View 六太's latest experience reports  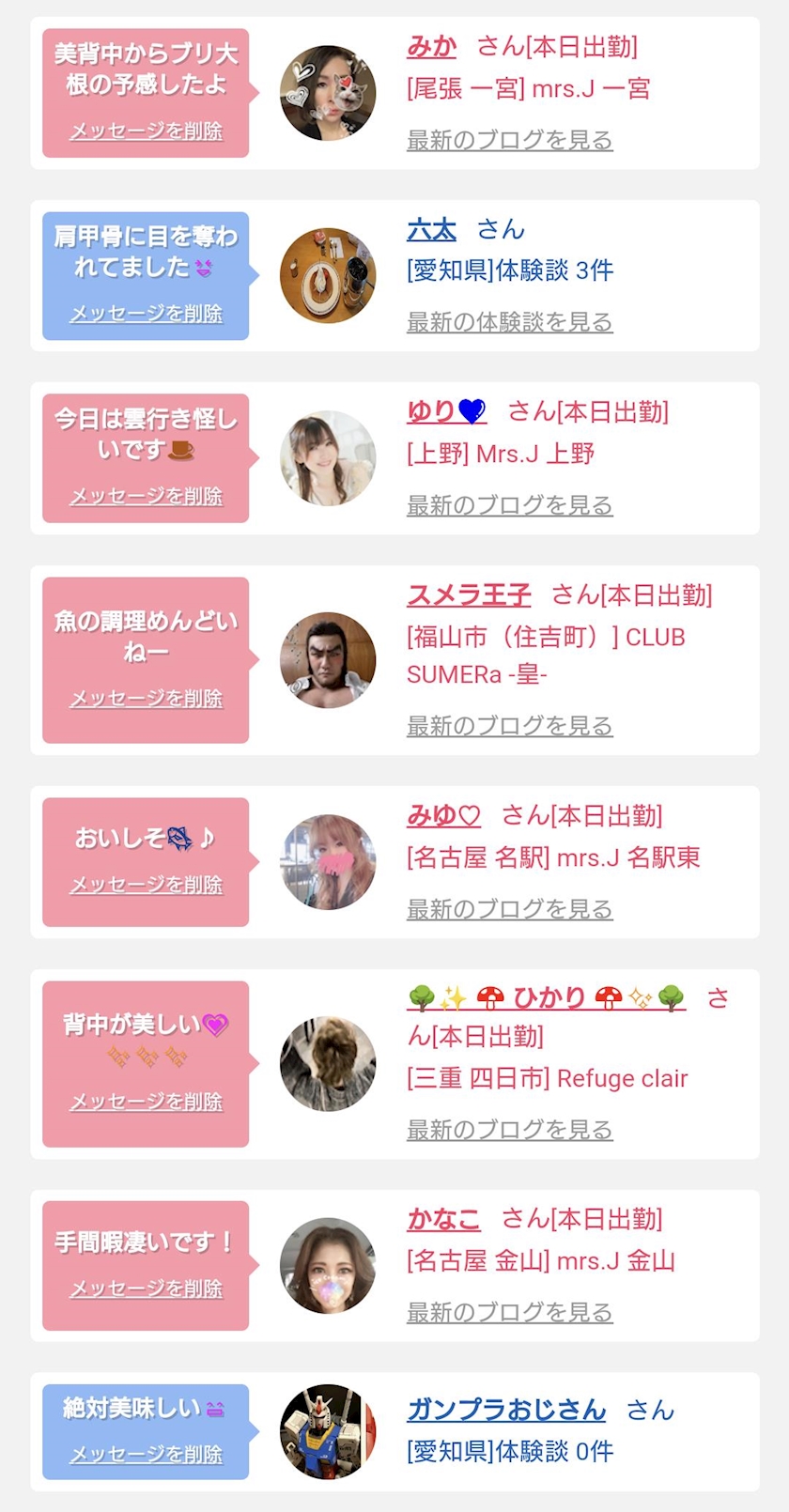pyautogui.click(x=509, y=322)
